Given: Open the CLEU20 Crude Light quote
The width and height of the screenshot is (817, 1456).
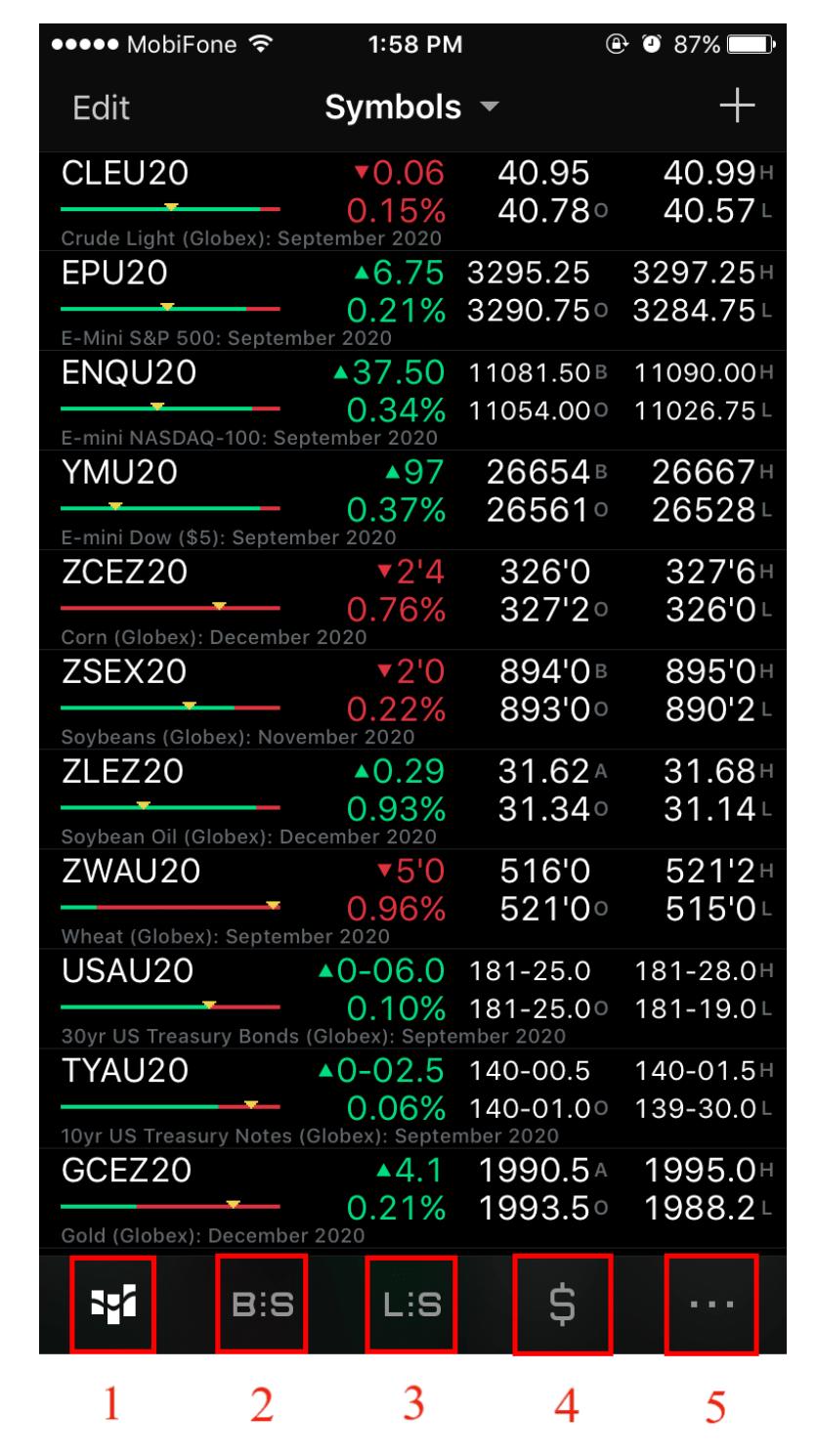Looking at the screenshot, I should (125, 174).
